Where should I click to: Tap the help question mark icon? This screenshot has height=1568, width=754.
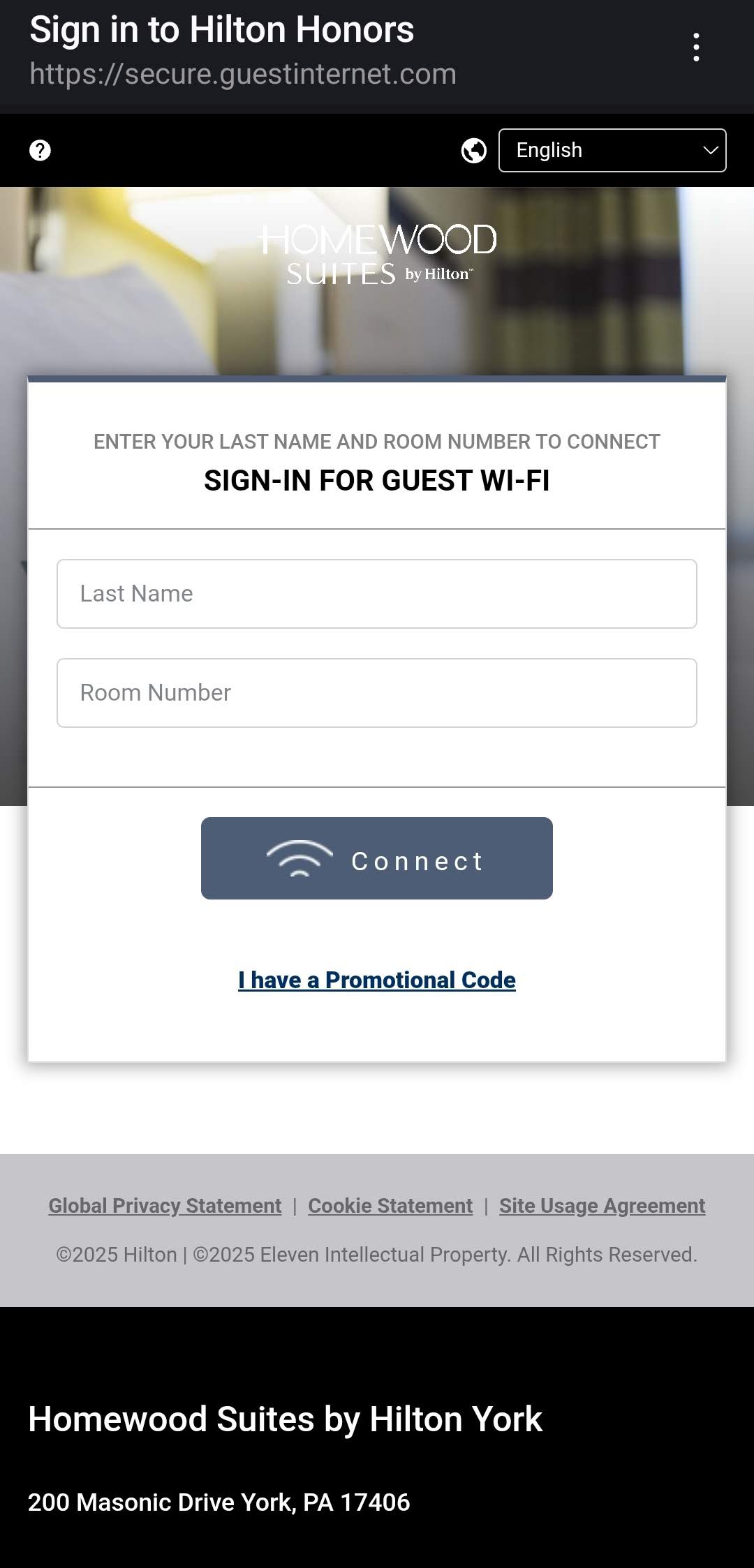(x=40, y=150)
